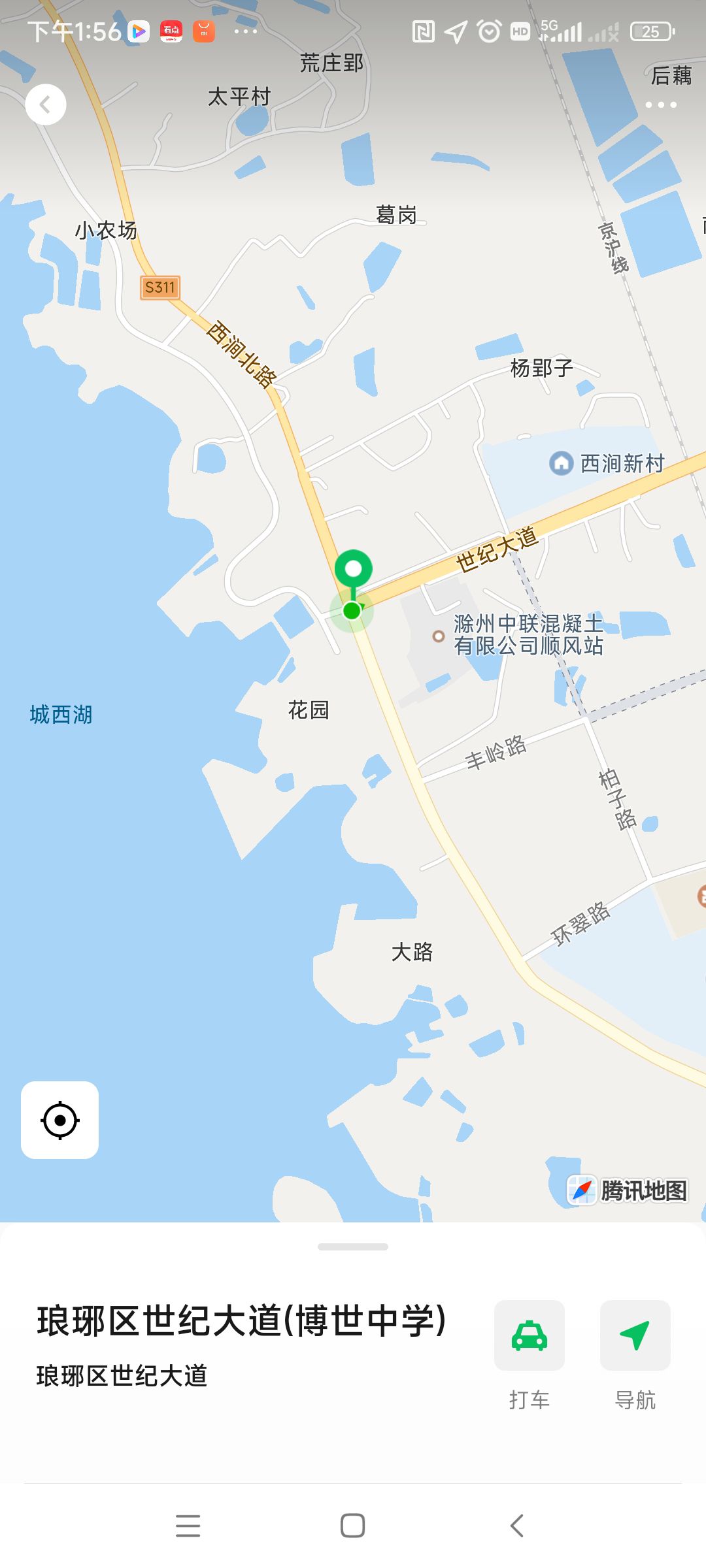Select 滁州中联混凝土有限公司顺风站 marker
Image resolution: width=706 pixels, height=1568 pixels.
click(x=439, y=636)
